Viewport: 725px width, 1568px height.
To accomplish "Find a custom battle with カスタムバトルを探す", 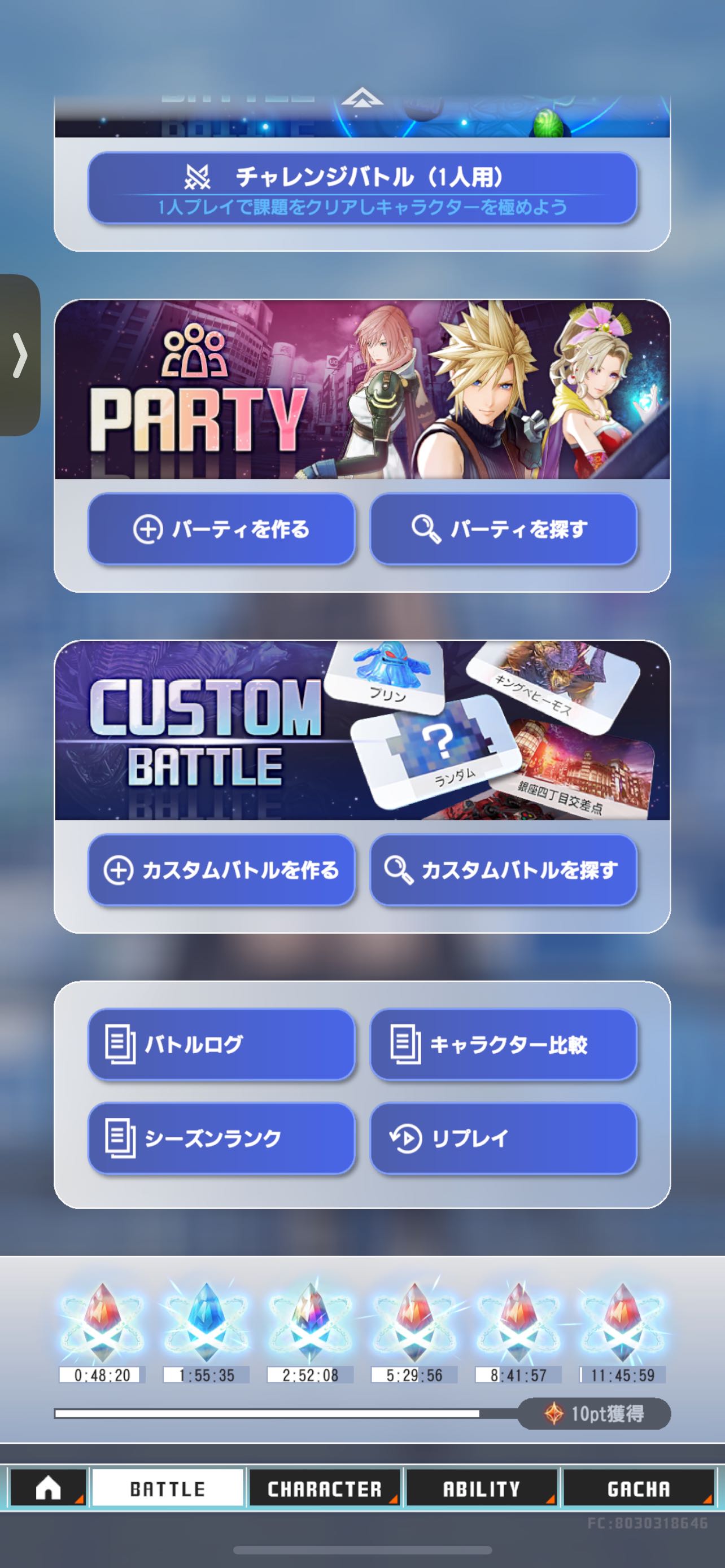I will (504, 870).
